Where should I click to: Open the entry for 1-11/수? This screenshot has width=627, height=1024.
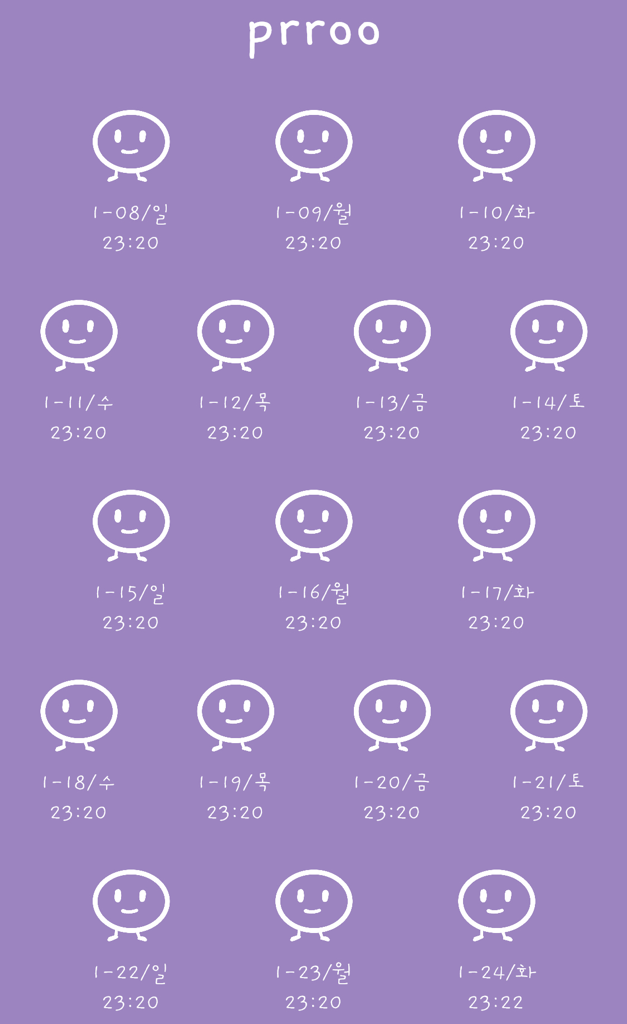coord(79,335)
